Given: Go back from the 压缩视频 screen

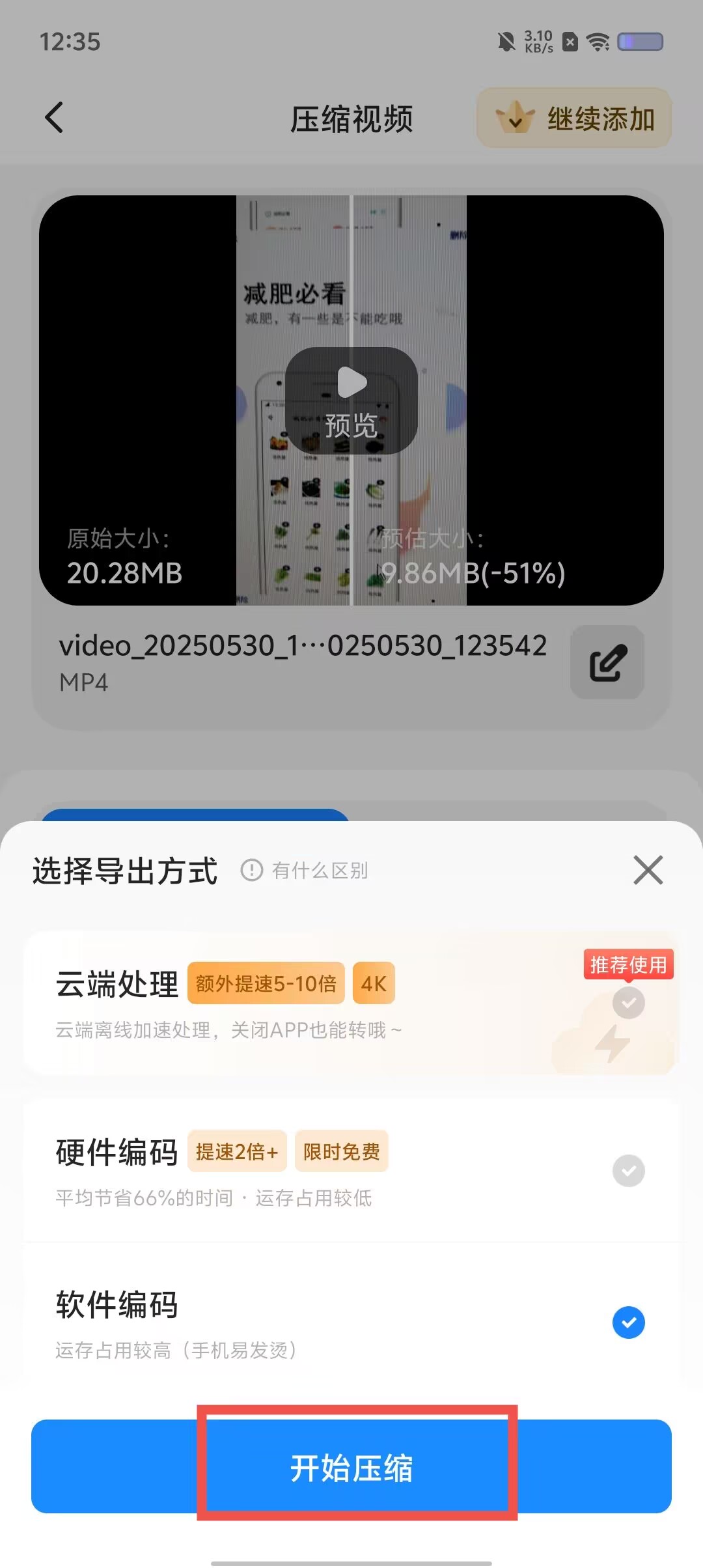Looking at the screenshot, I should (55, 118).
